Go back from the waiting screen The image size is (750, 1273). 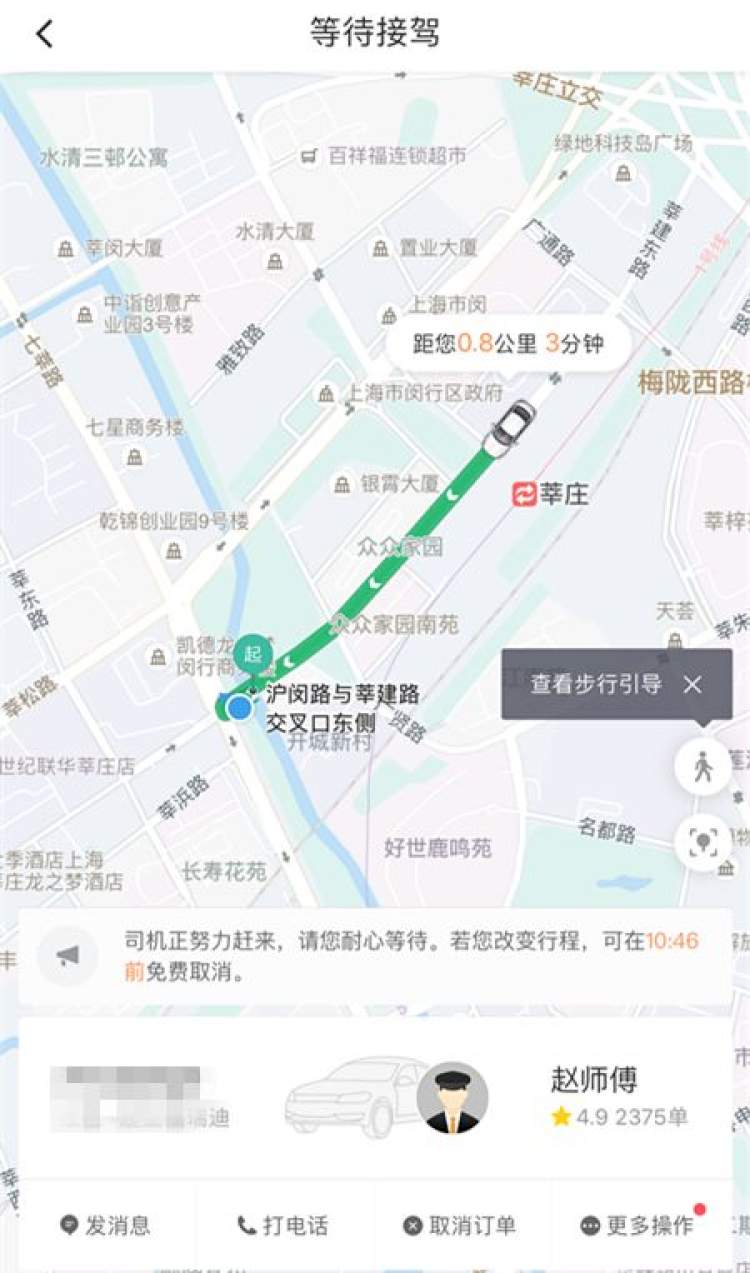(44, 34)
